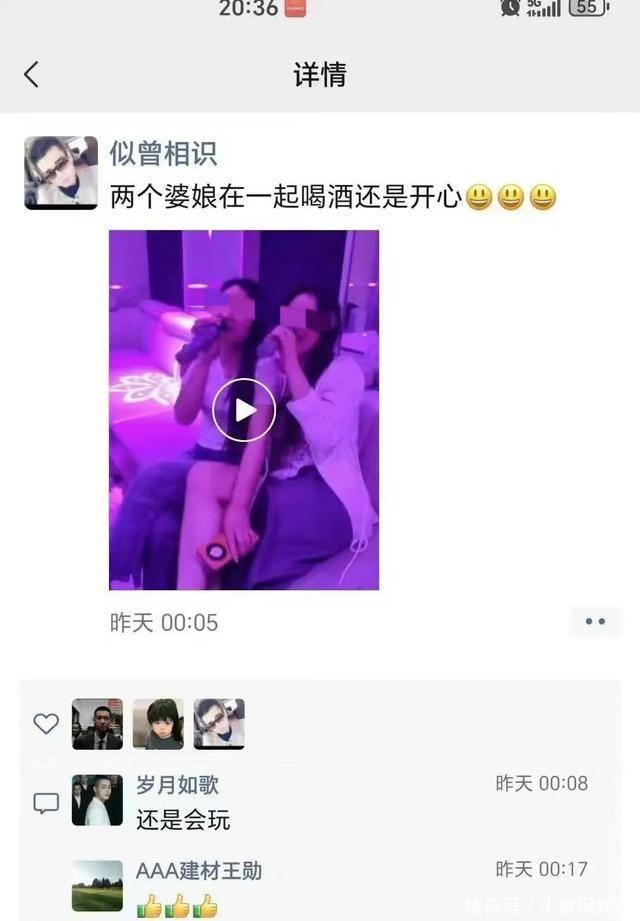Open 岁月如歌's profile avatar

pos(97,800)
